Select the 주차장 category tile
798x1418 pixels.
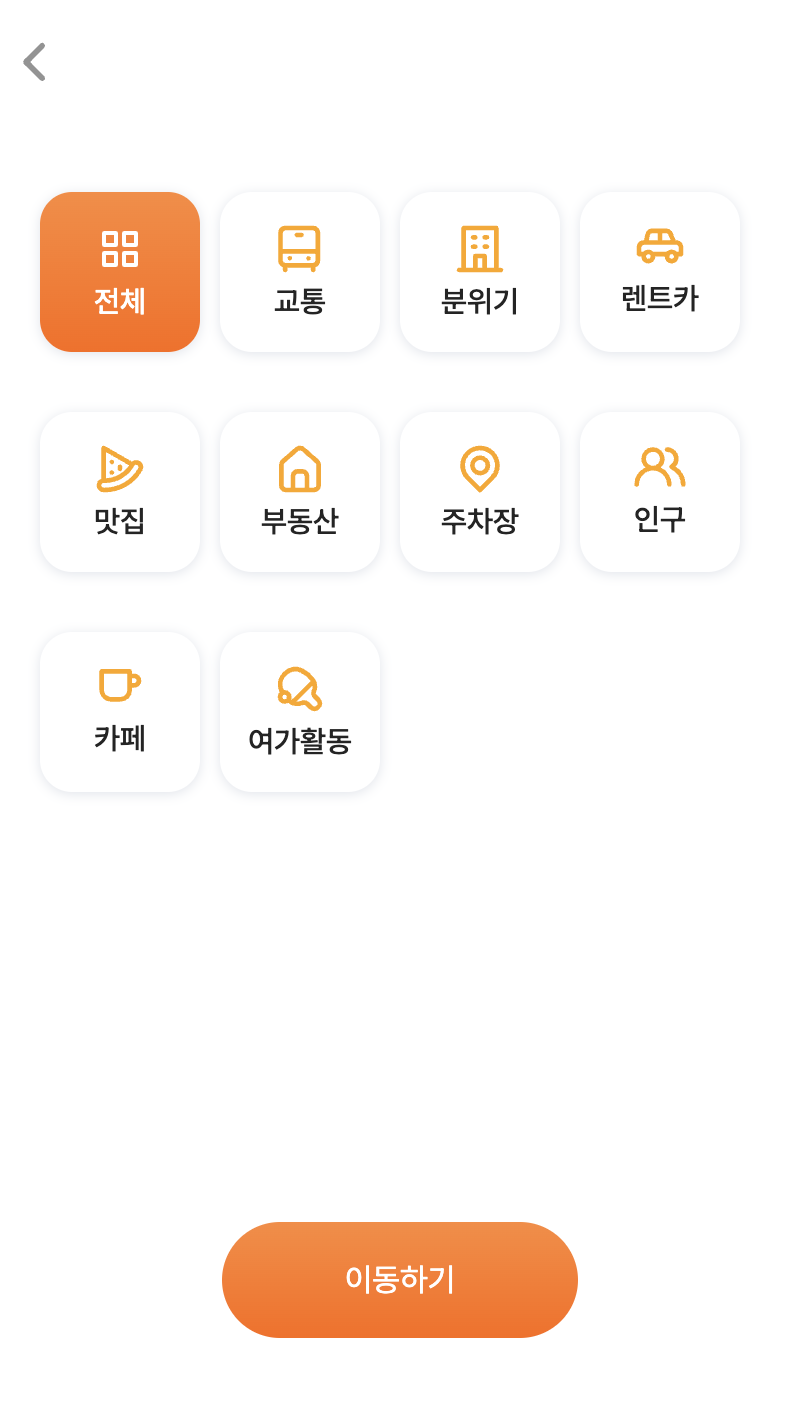480,492
